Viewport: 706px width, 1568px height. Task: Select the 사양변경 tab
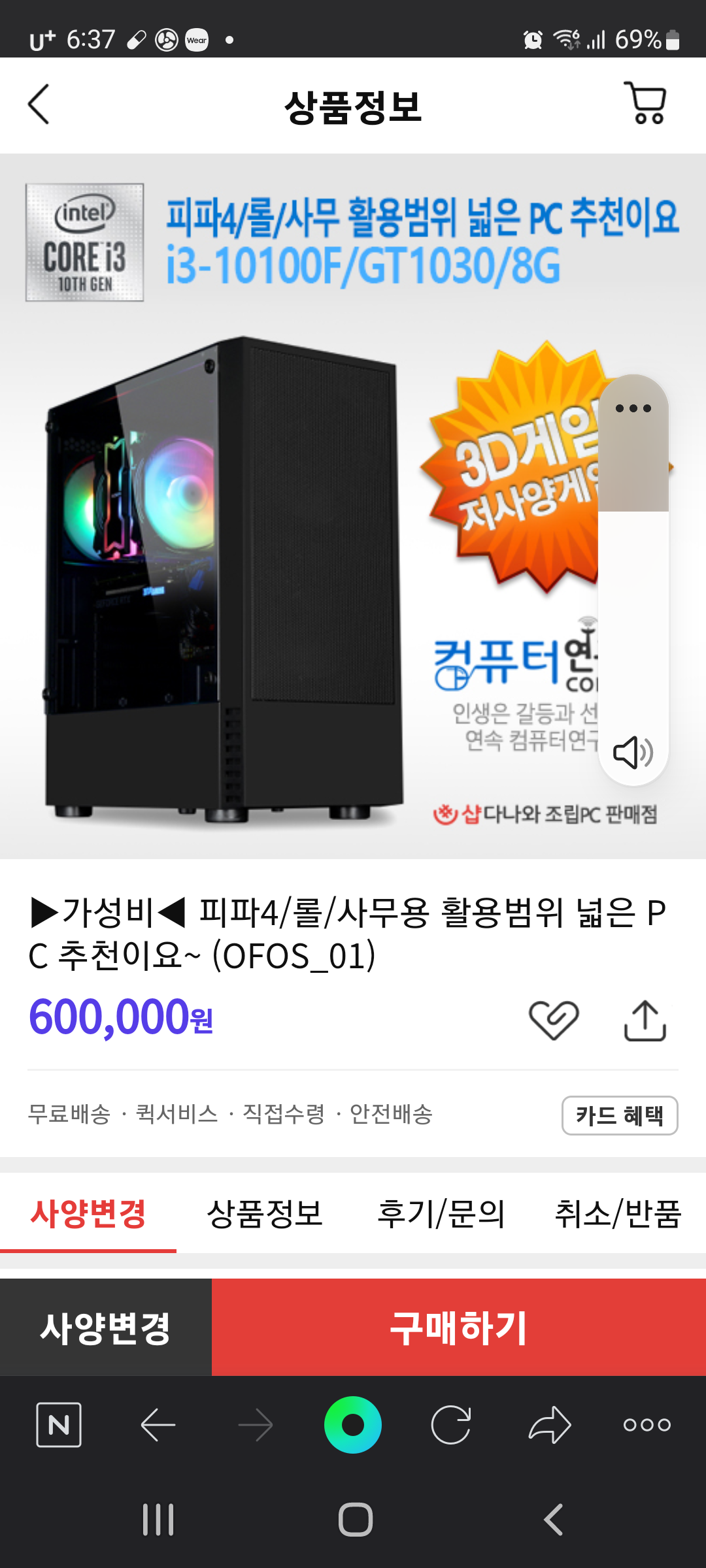(x=88, y=1214)
